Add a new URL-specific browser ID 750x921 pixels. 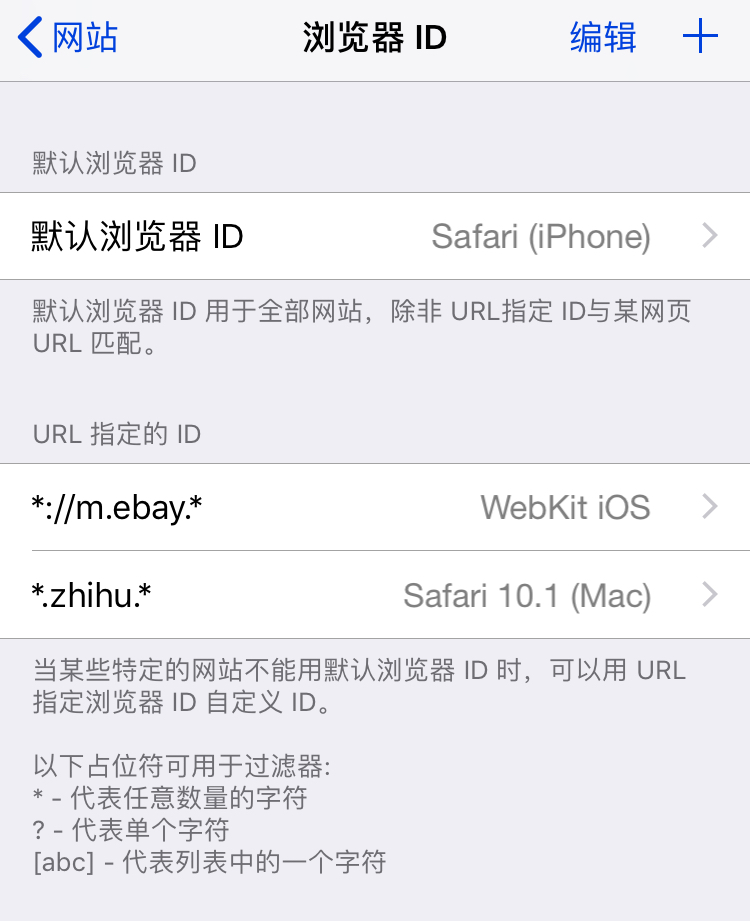click(x=700, y=38)
